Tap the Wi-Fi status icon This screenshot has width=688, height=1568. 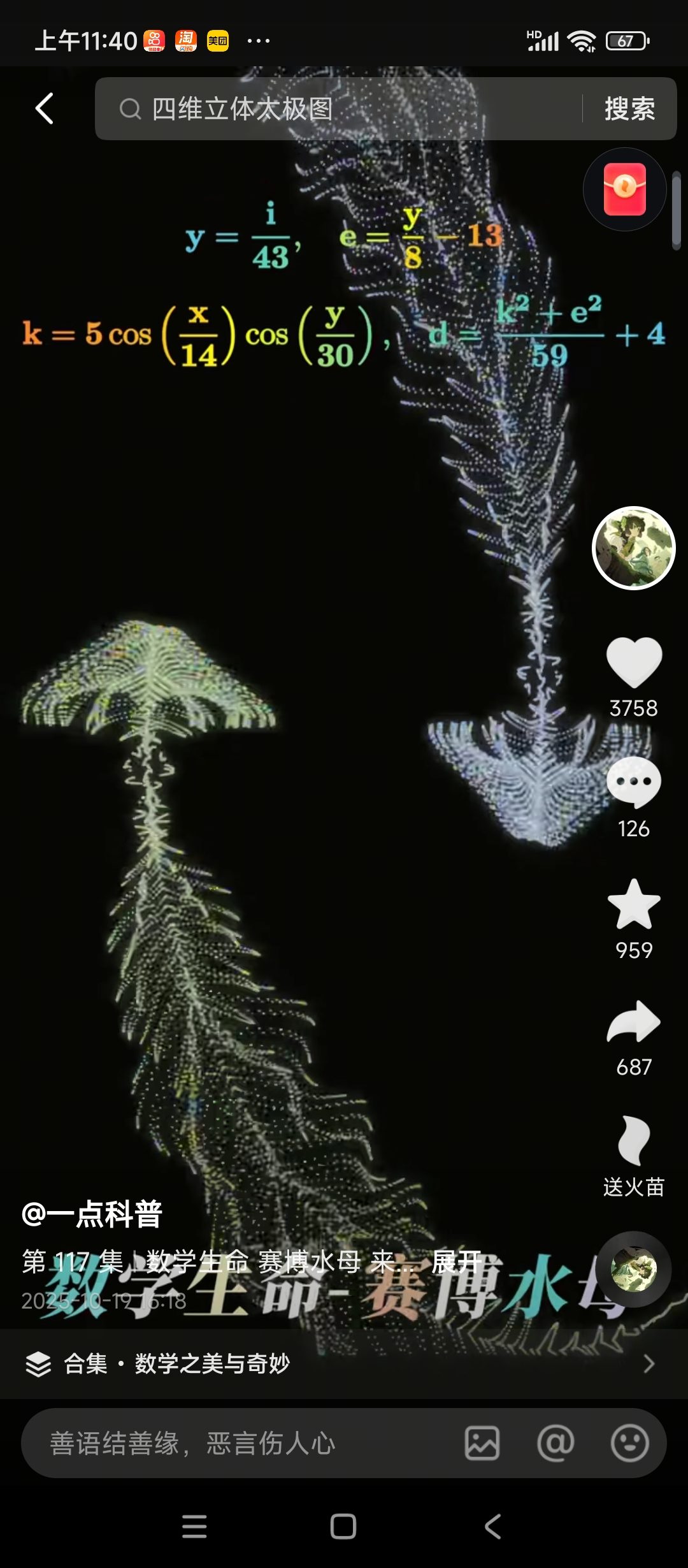582,40
